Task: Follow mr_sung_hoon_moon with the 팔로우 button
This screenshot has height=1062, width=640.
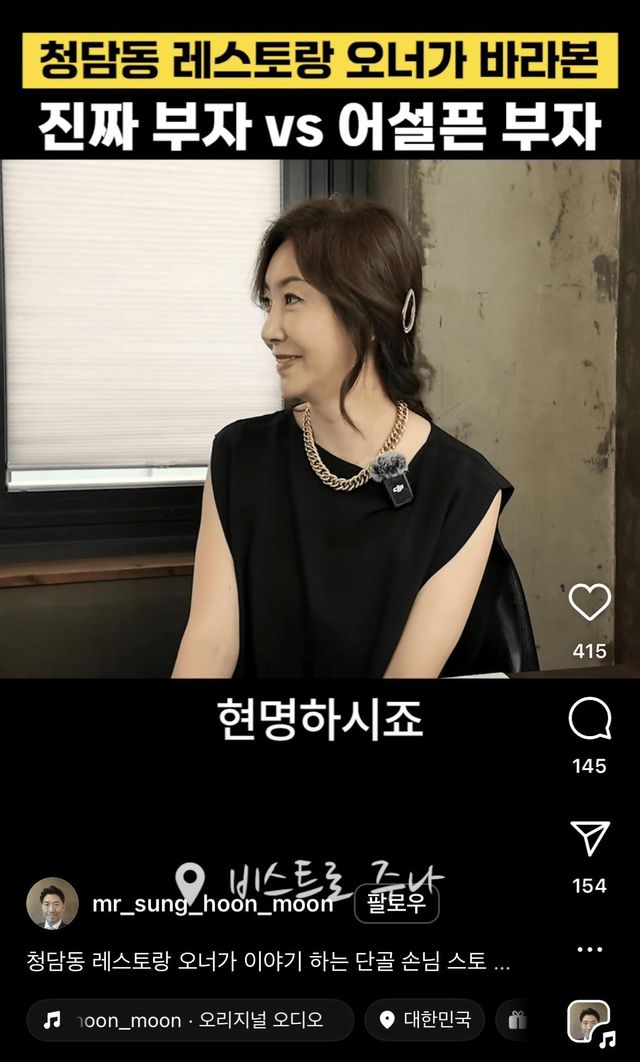Action: pos(397,904)
